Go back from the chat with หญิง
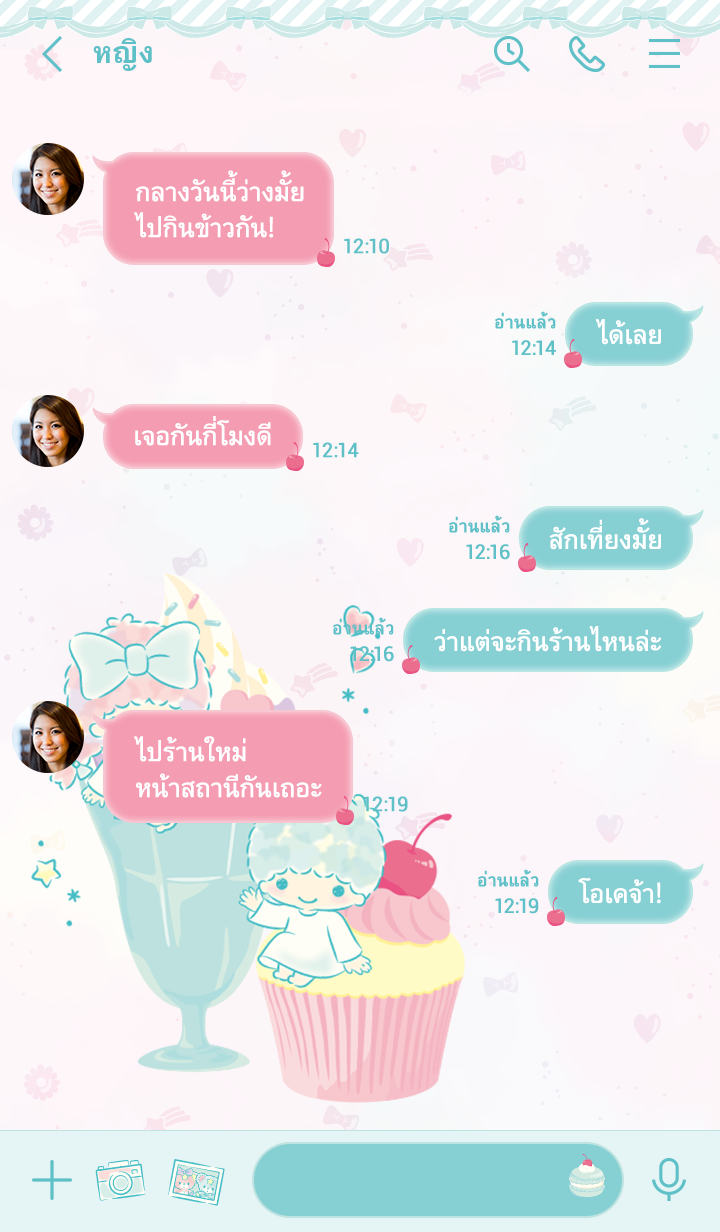Viewport: 720px width, 1232px height. (52, 54)
